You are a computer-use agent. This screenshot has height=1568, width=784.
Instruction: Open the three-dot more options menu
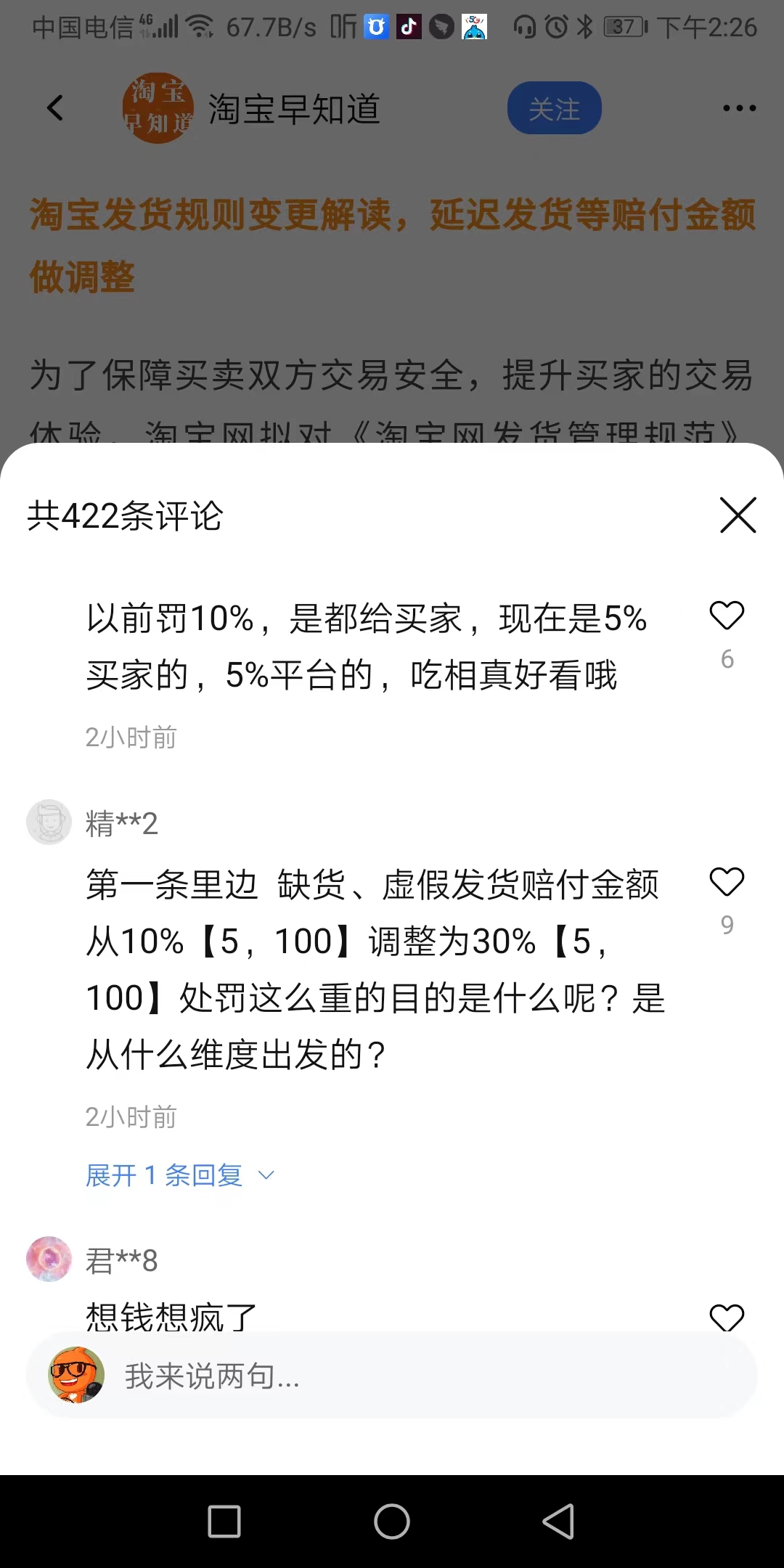[738, 107]
